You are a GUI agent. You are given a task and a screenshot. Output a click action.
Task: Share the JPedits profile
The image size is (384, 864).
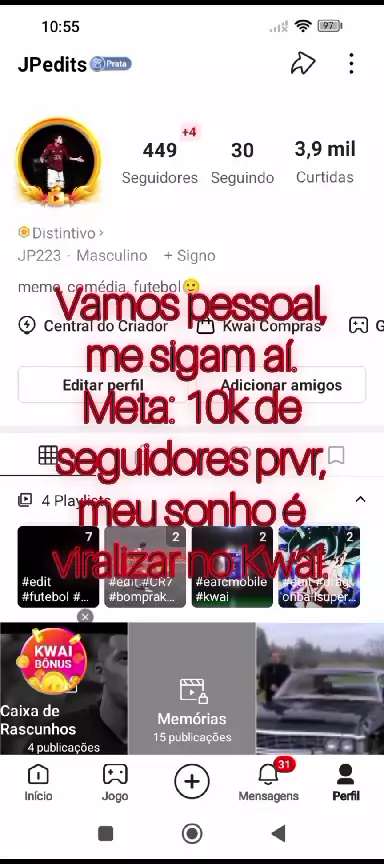[x=303, y=63]
